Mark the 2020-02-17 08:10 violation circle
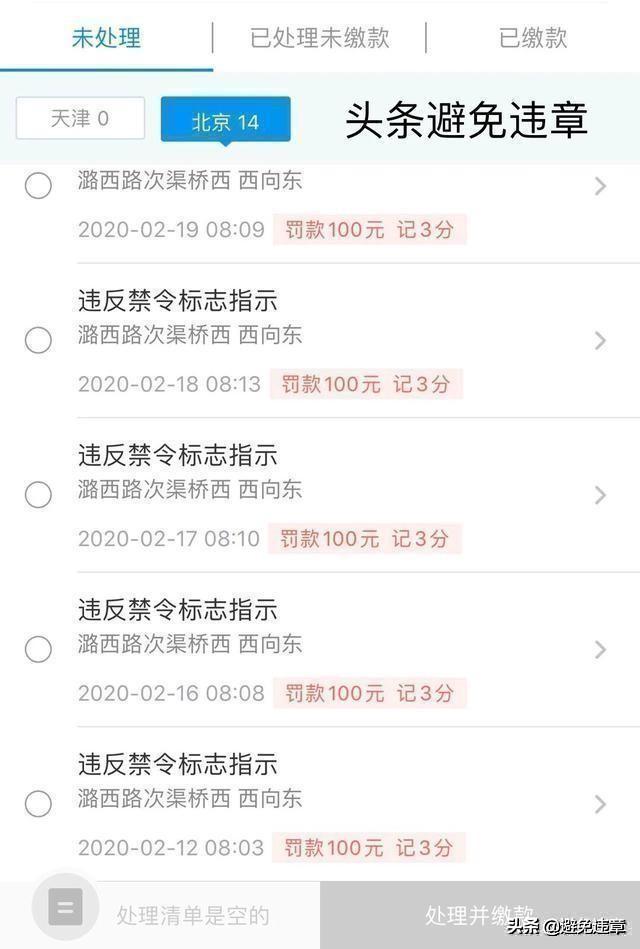The image size is (640, 949). coord(38,495)
